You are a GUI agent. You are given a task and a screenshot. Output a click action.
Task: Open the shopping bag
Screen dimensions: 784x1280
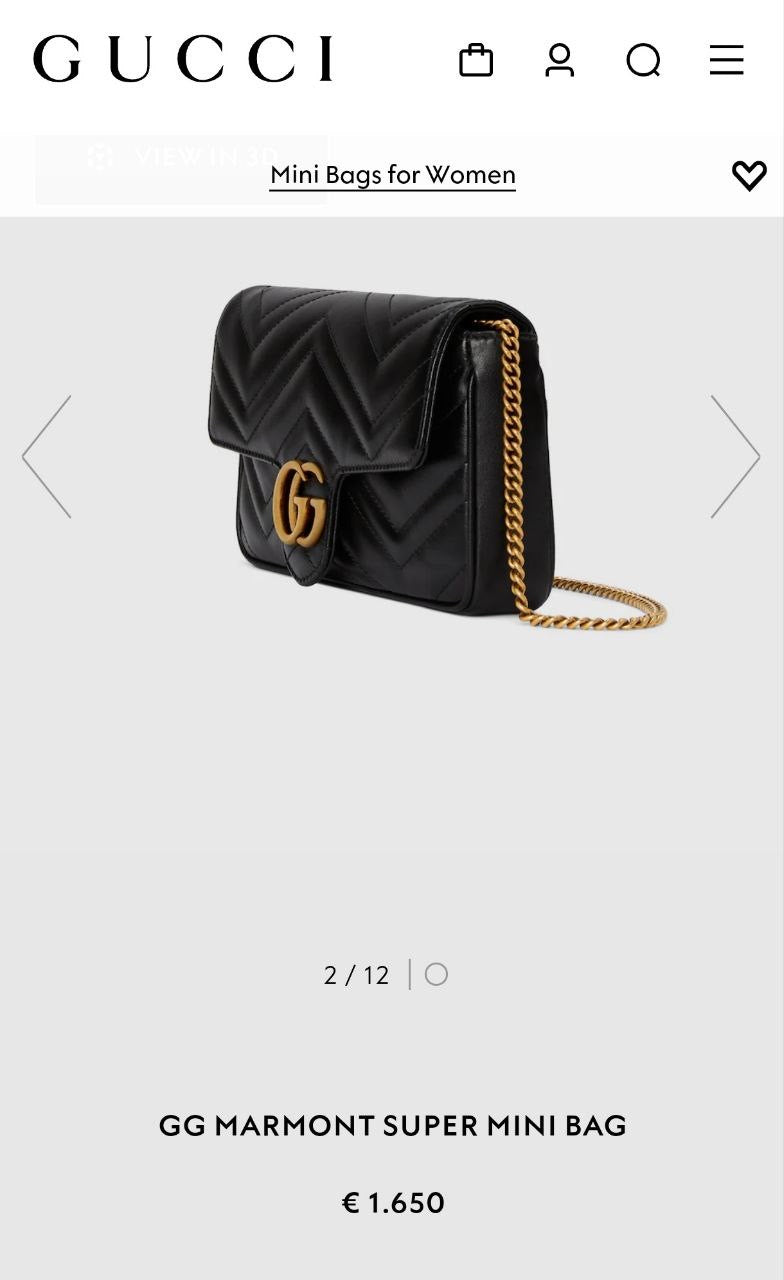click(476, 60)
